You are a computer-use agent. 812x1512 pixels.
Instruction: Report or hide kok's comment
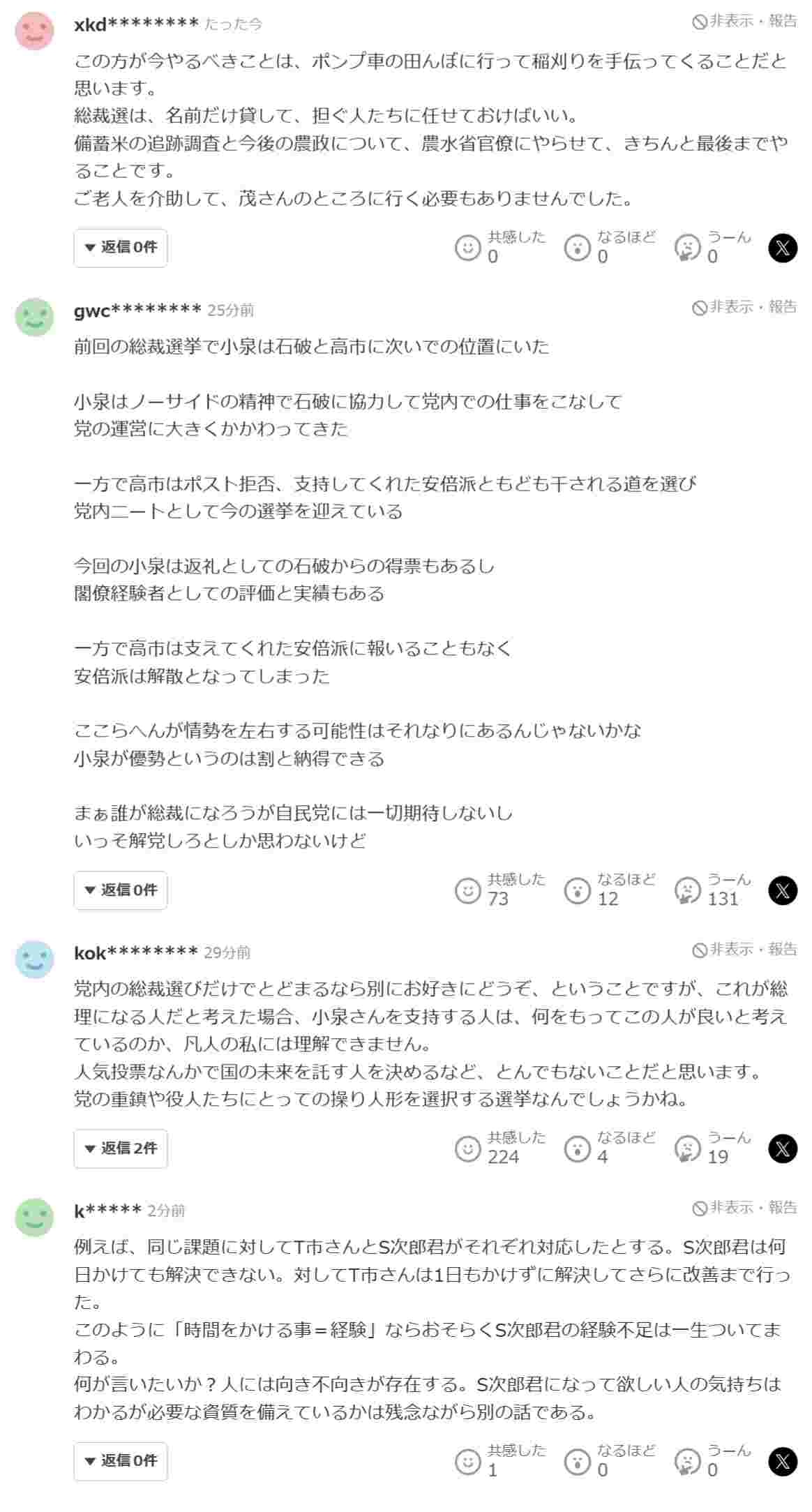(744, 950)
